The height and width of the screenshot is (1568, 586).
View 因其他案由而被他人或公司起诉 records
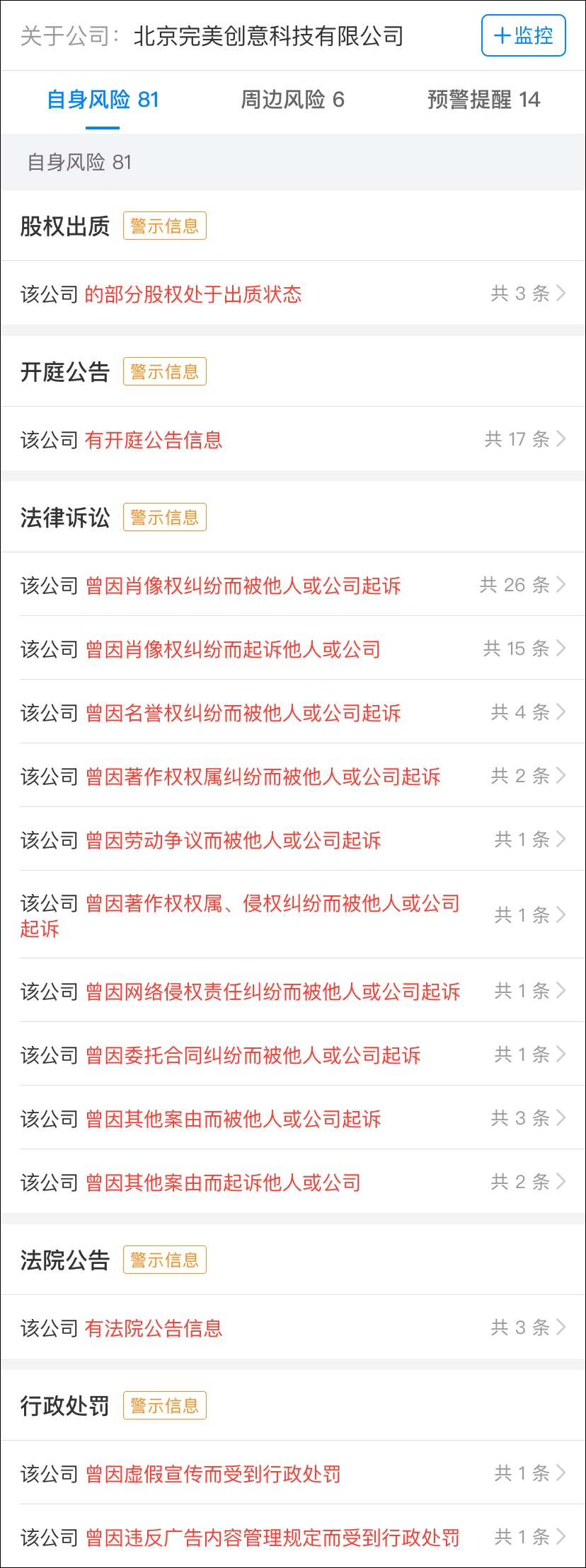(x=293, y=1118)
